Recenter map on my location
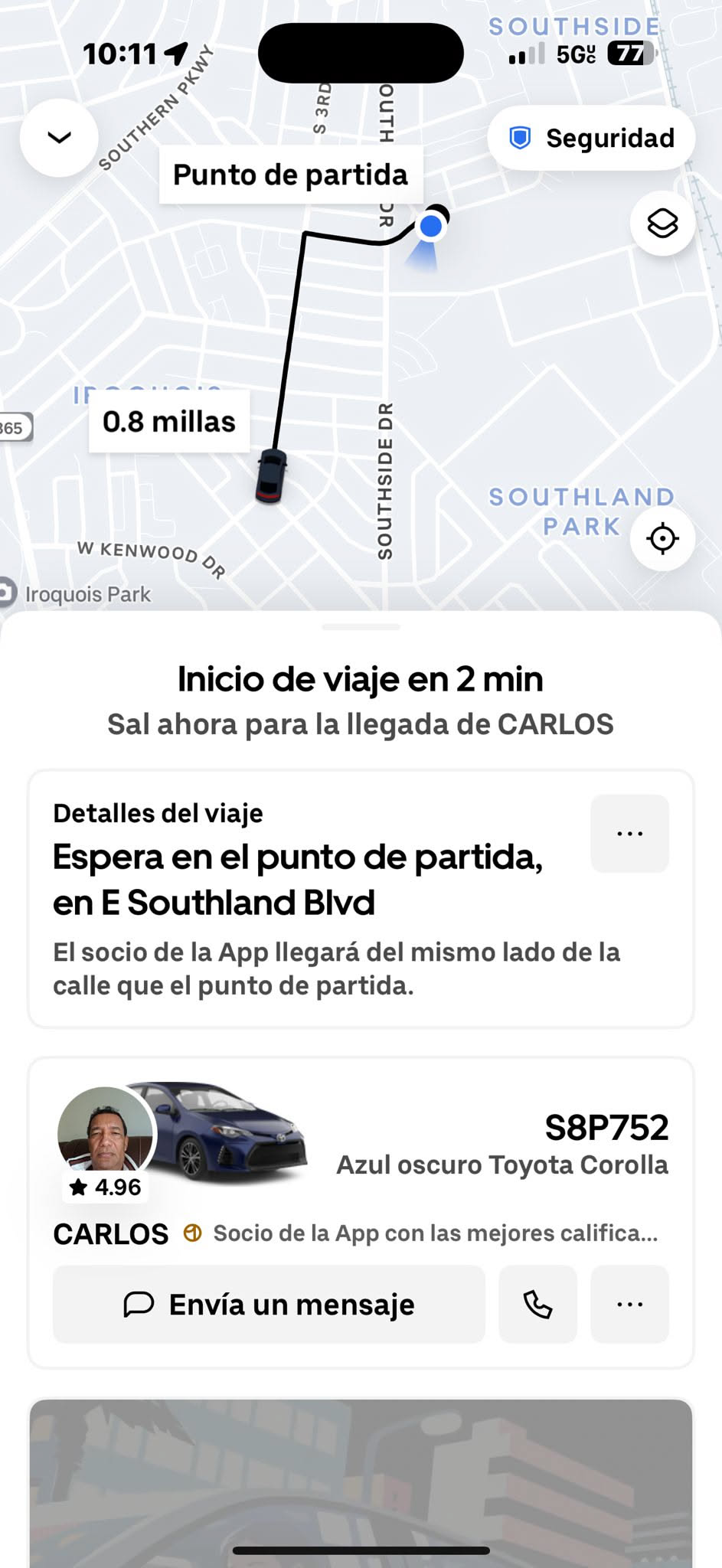 (662, 539)
